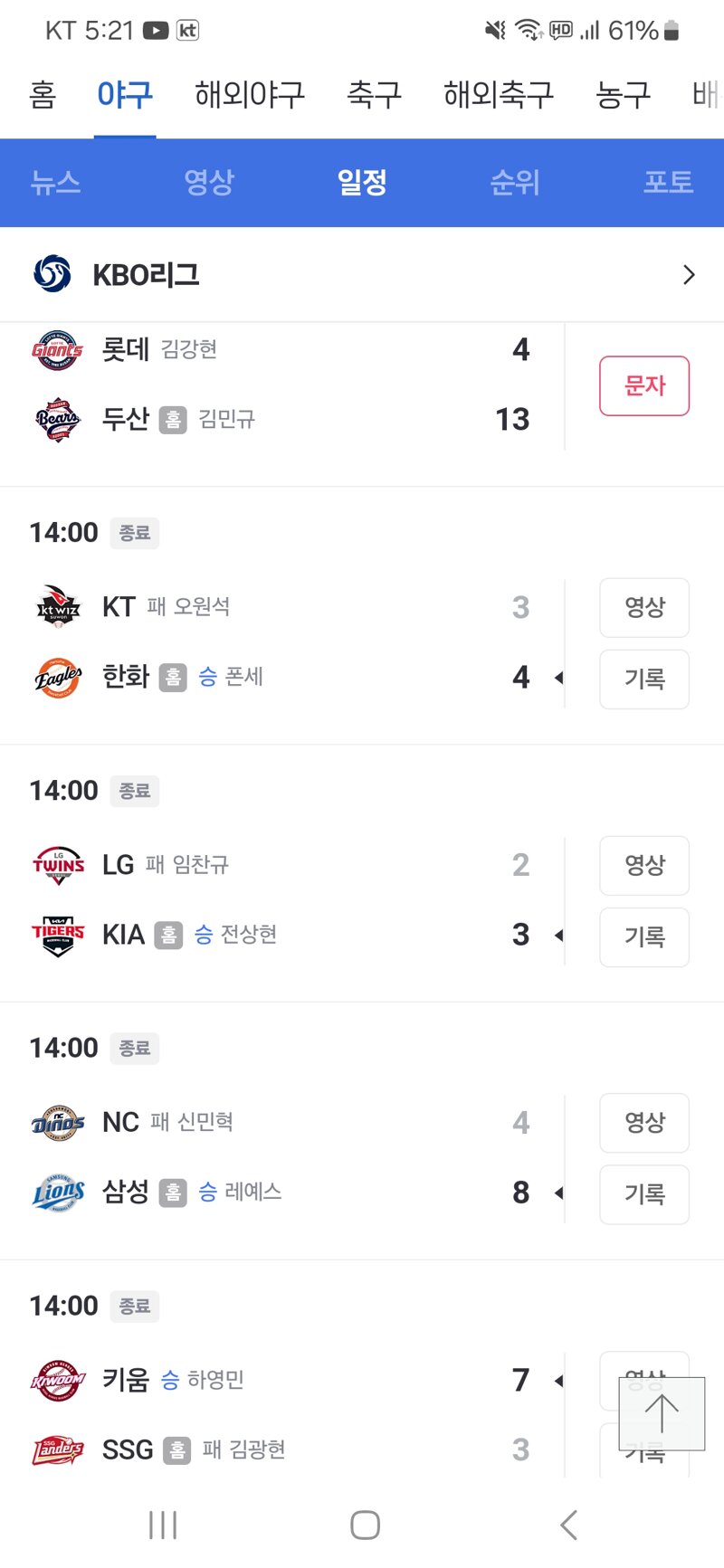Image resolution: width=724 pixels, height=1568 pixels.
Task: Switch to the 영상 sub-tab
Action: [x=209, y=183]
